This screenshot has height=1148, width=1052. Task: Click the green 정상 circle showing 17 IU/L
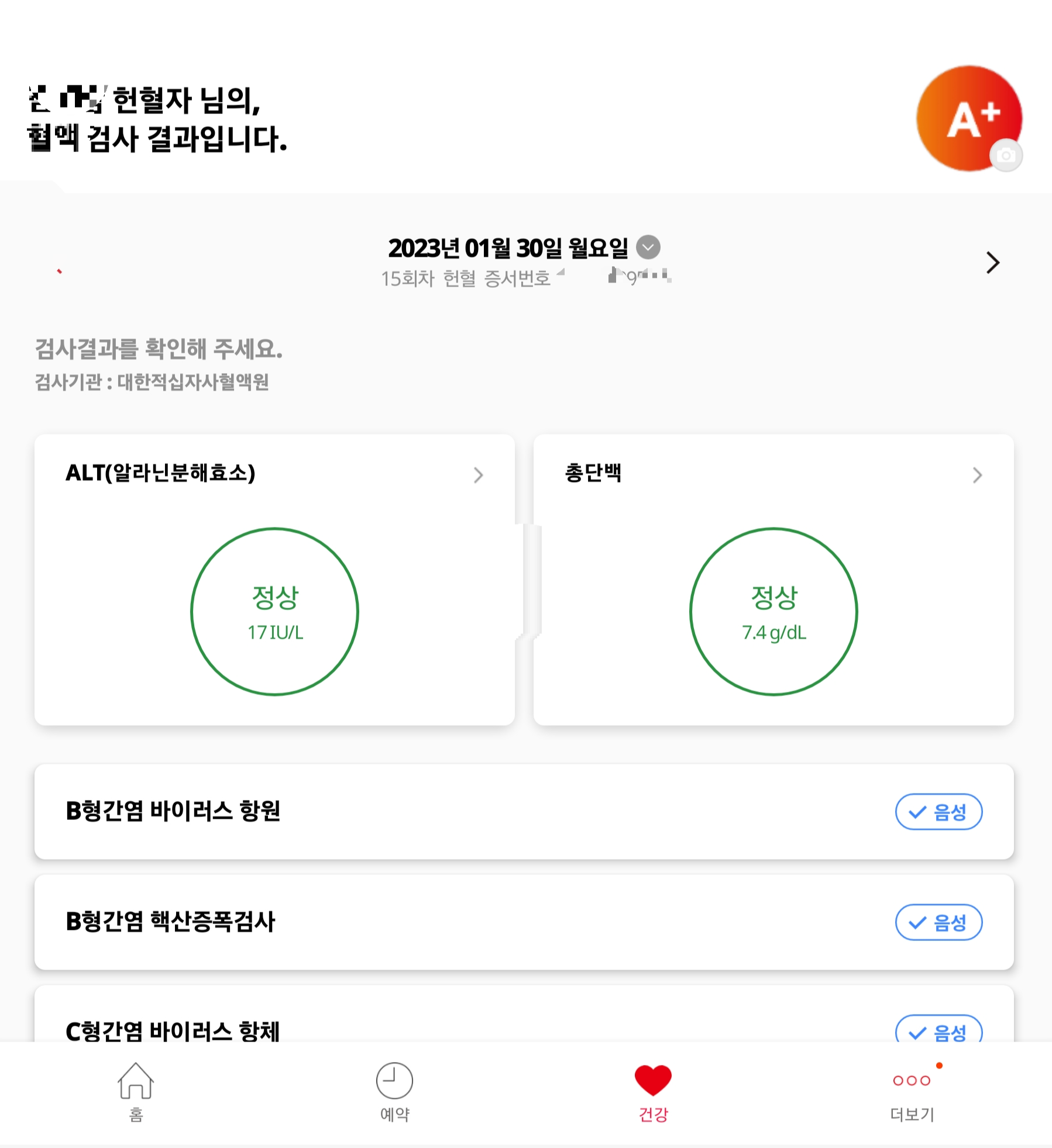click(x=274, y=611)
